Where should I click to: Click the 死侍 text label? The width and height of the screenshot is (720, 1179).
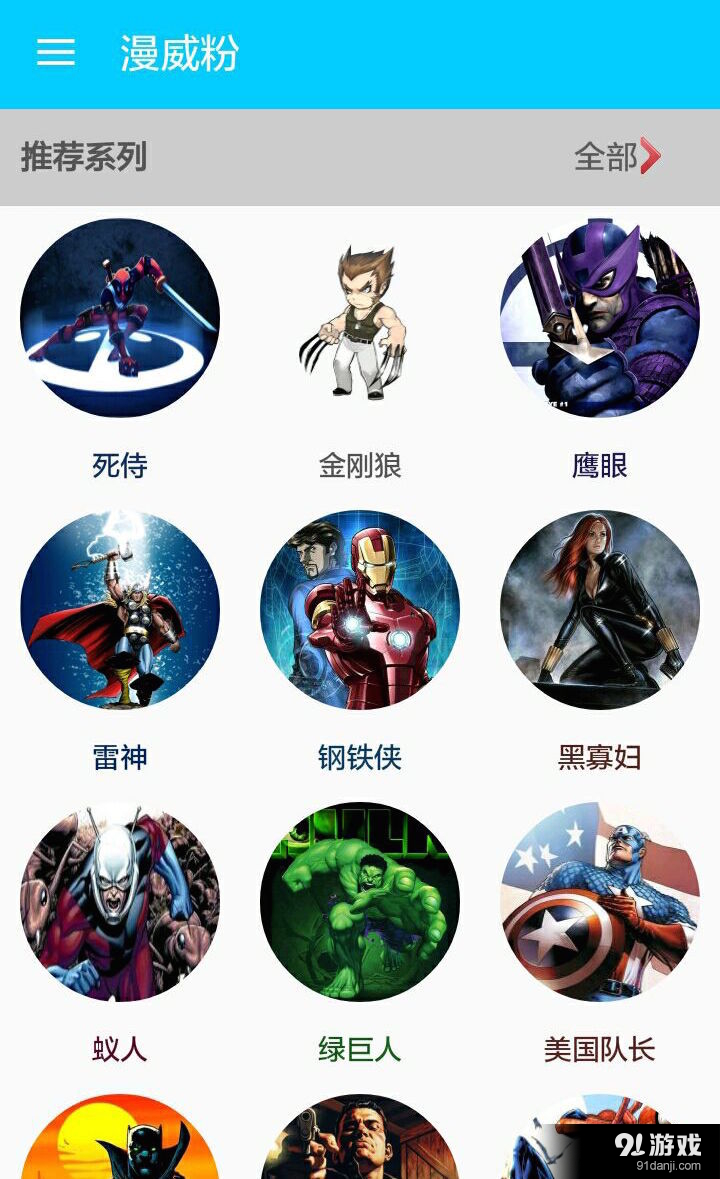pyautogui.click(x=119, y=466)
